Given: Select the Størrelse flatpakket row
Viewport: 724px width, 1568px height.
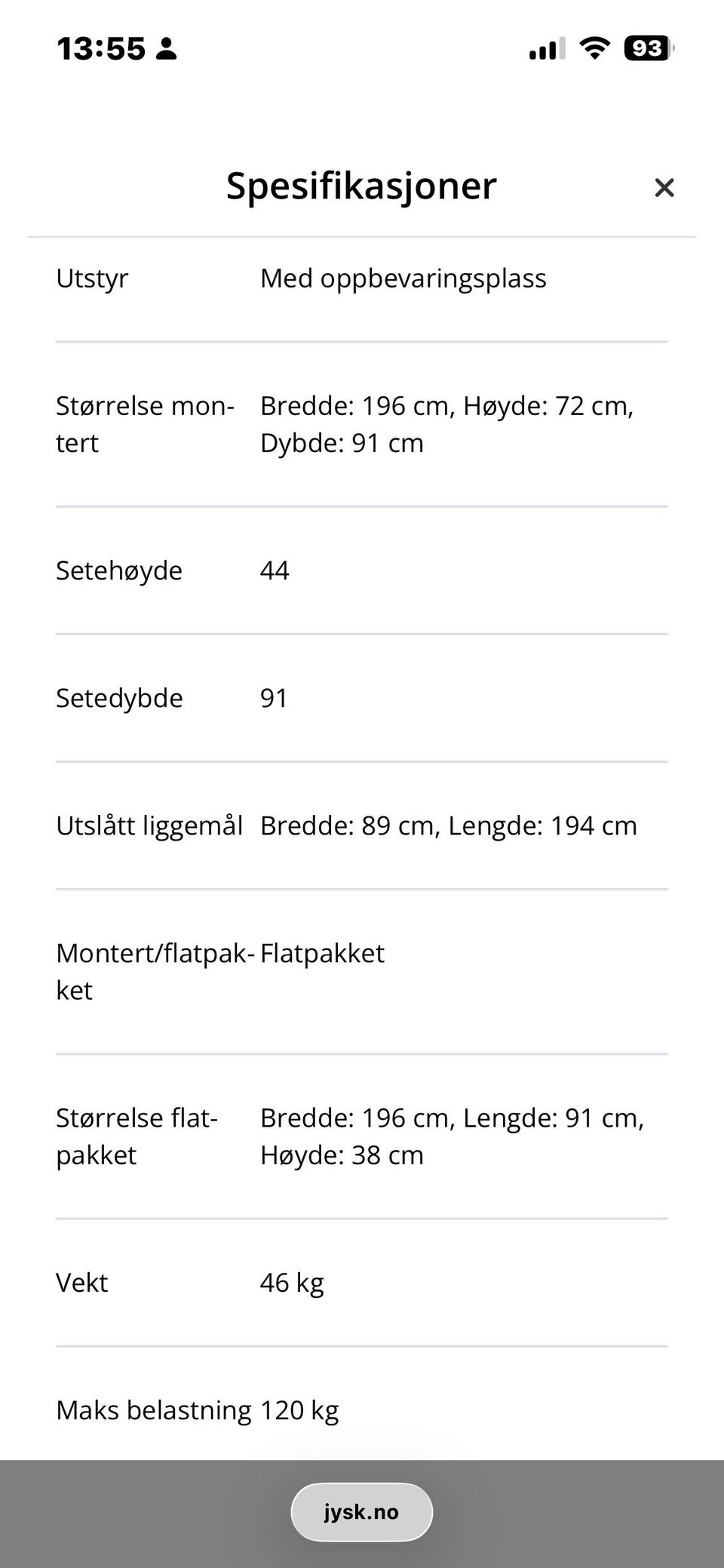Looking at the screenshot, I should pyautogui.click(x=136, y=1136).
